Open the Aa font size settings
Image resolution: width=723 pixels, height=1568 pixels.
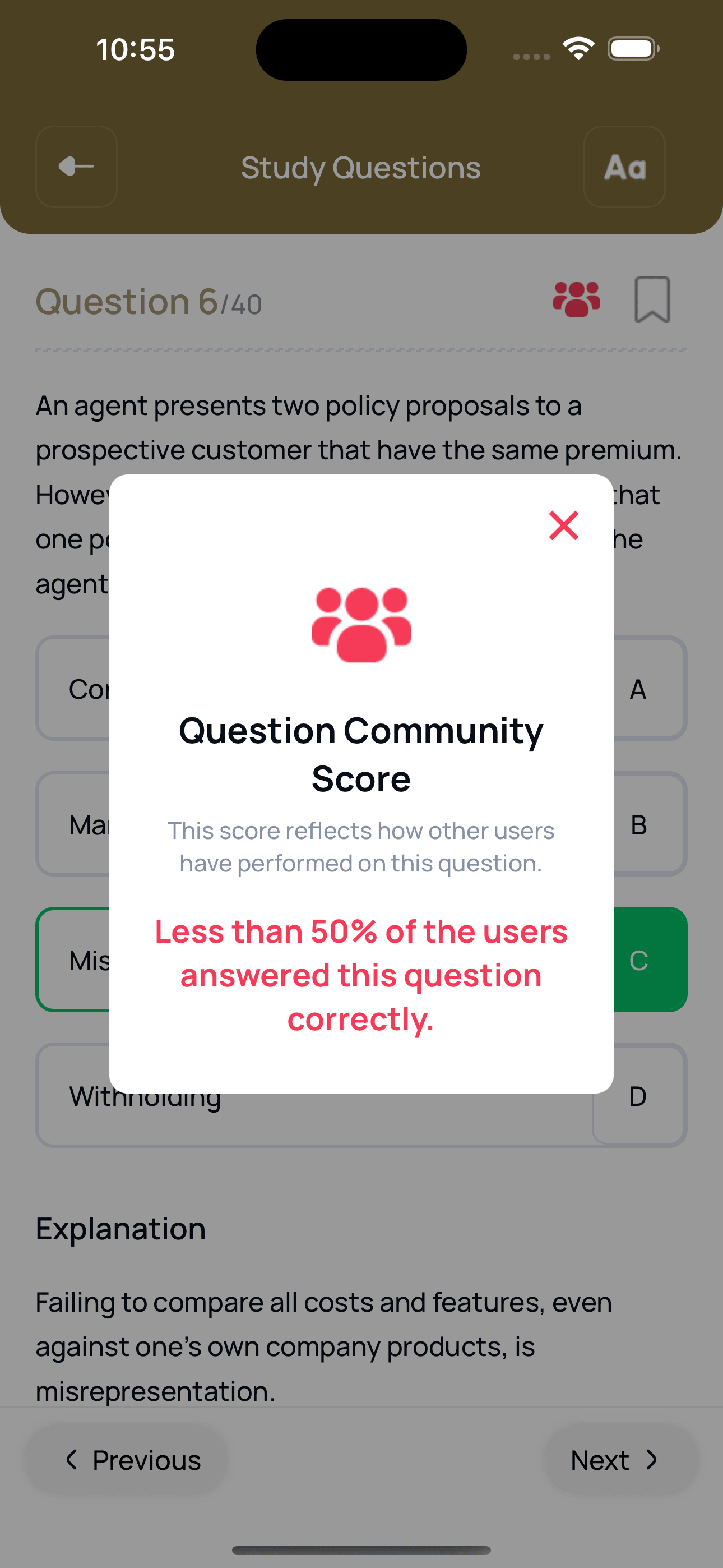[624, 167]
